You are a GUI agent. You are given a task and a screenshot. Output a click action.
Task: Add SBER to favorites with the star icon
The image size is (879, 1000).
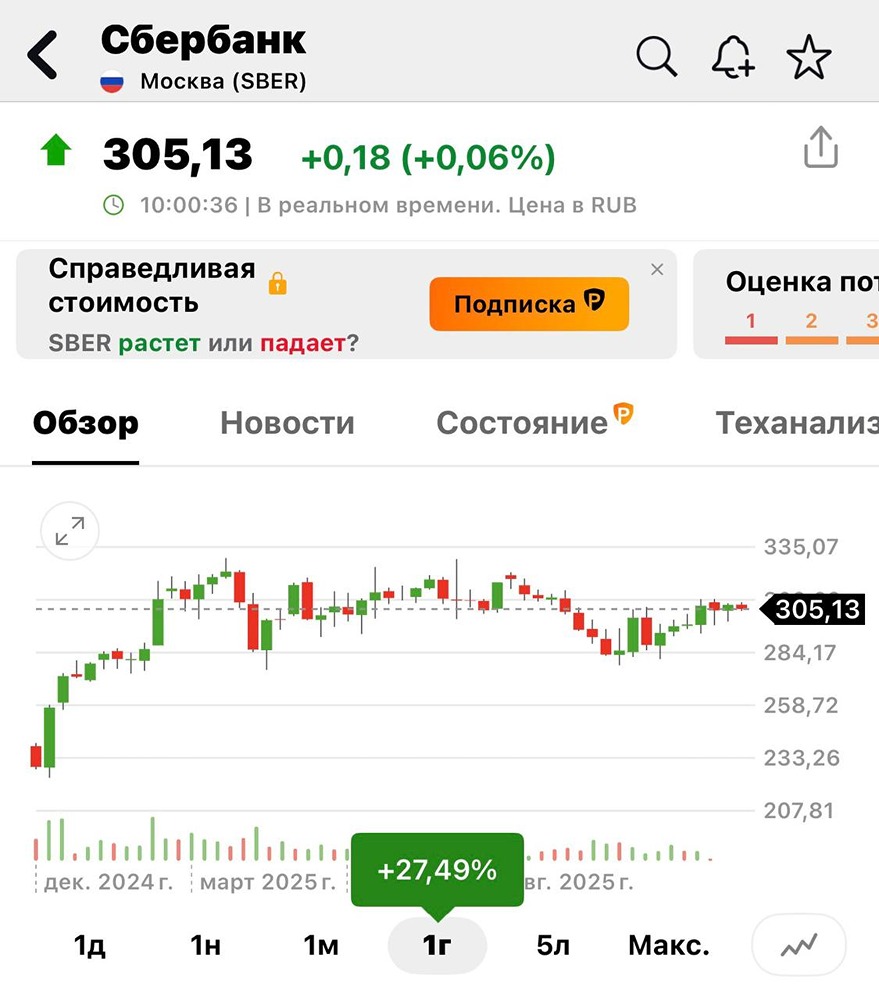point(807,56)
